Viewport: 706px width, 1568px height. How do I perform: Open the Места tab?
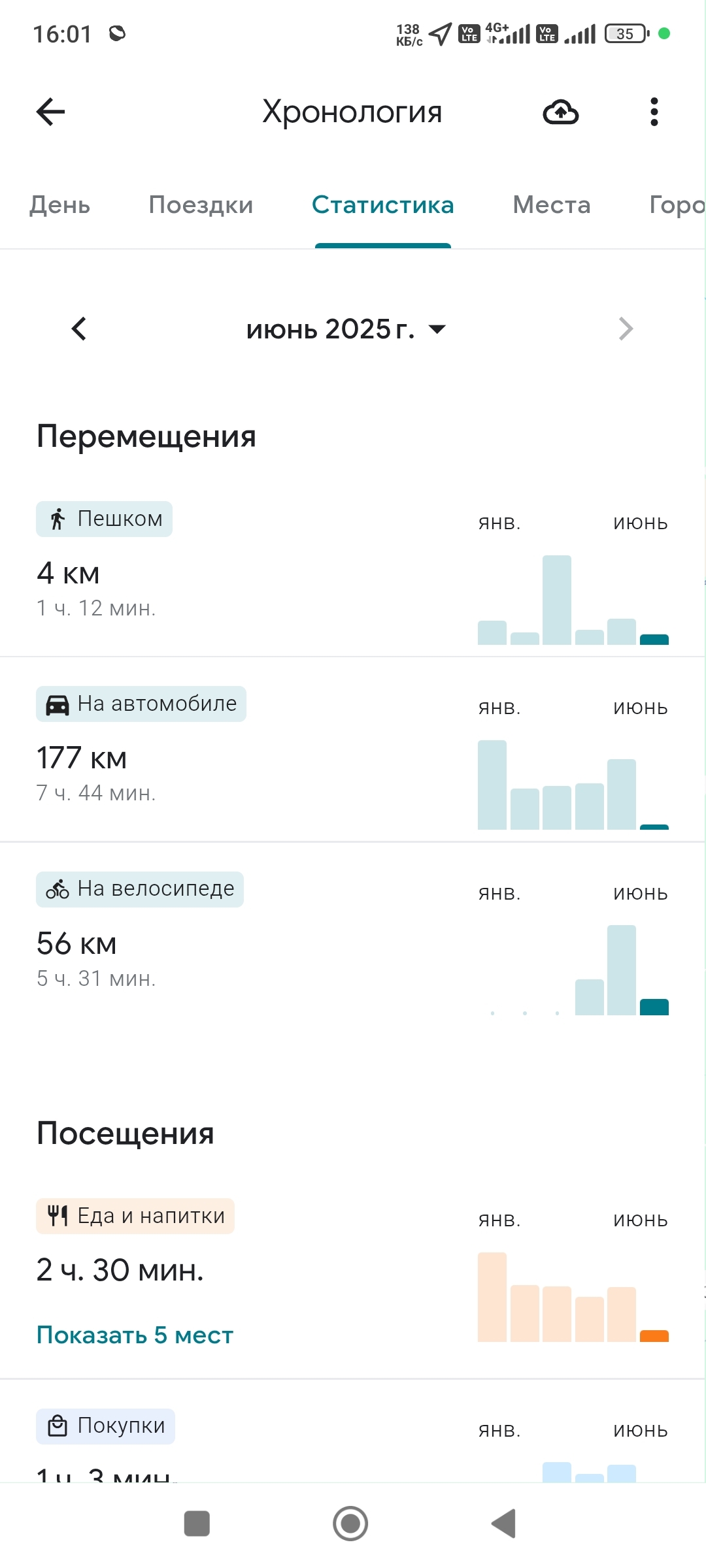pos(551,205)
